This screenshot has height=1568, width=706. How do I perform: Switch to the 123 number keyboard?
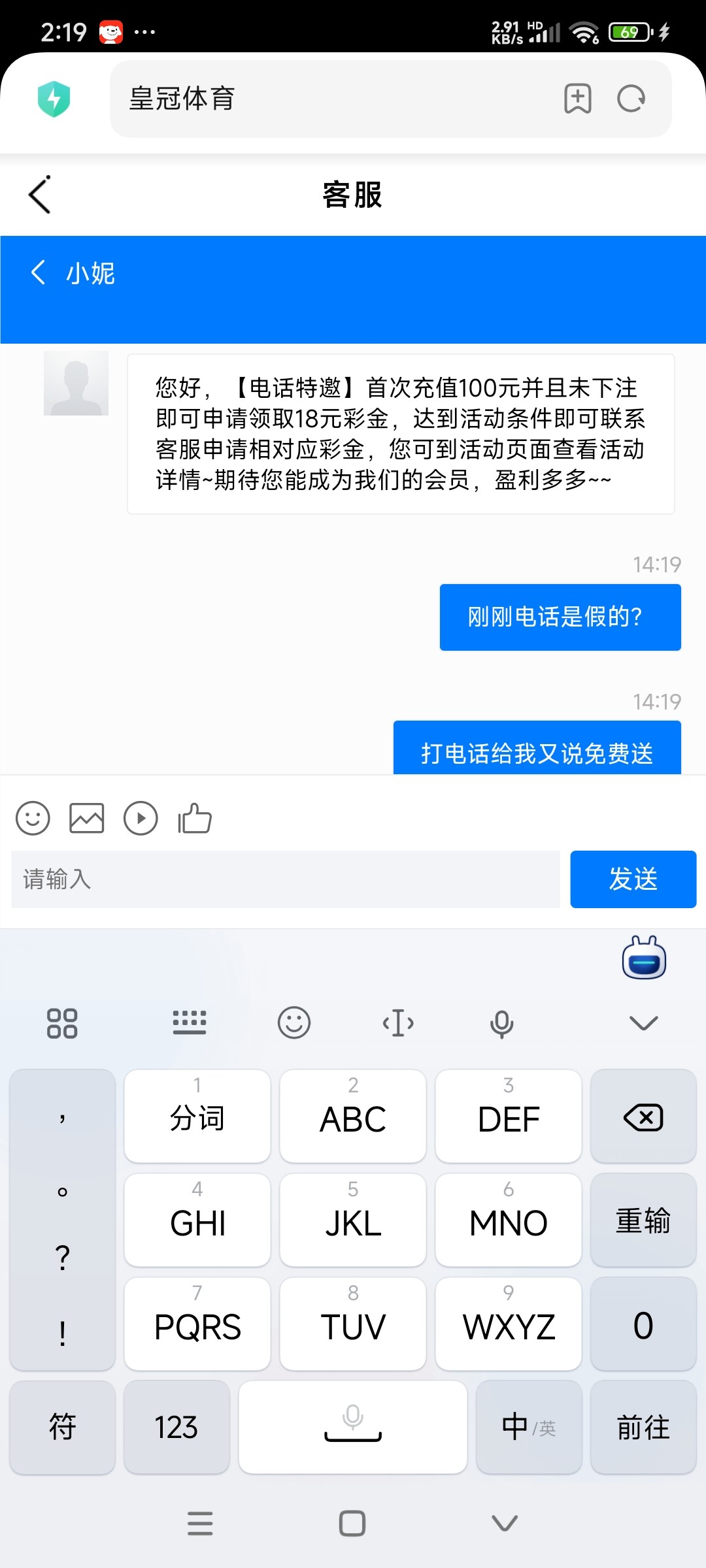[x=176, y=1427]
